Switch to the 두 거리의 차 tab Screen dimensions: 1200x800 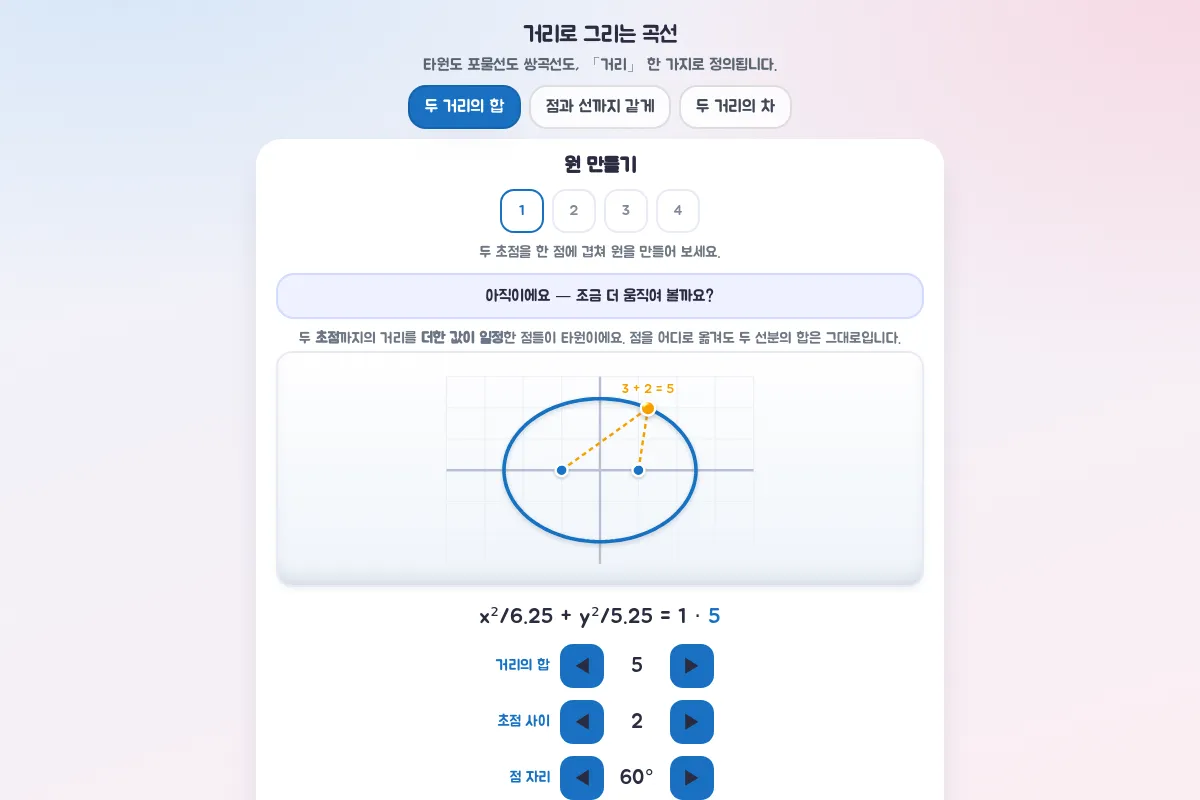(735, 107)
